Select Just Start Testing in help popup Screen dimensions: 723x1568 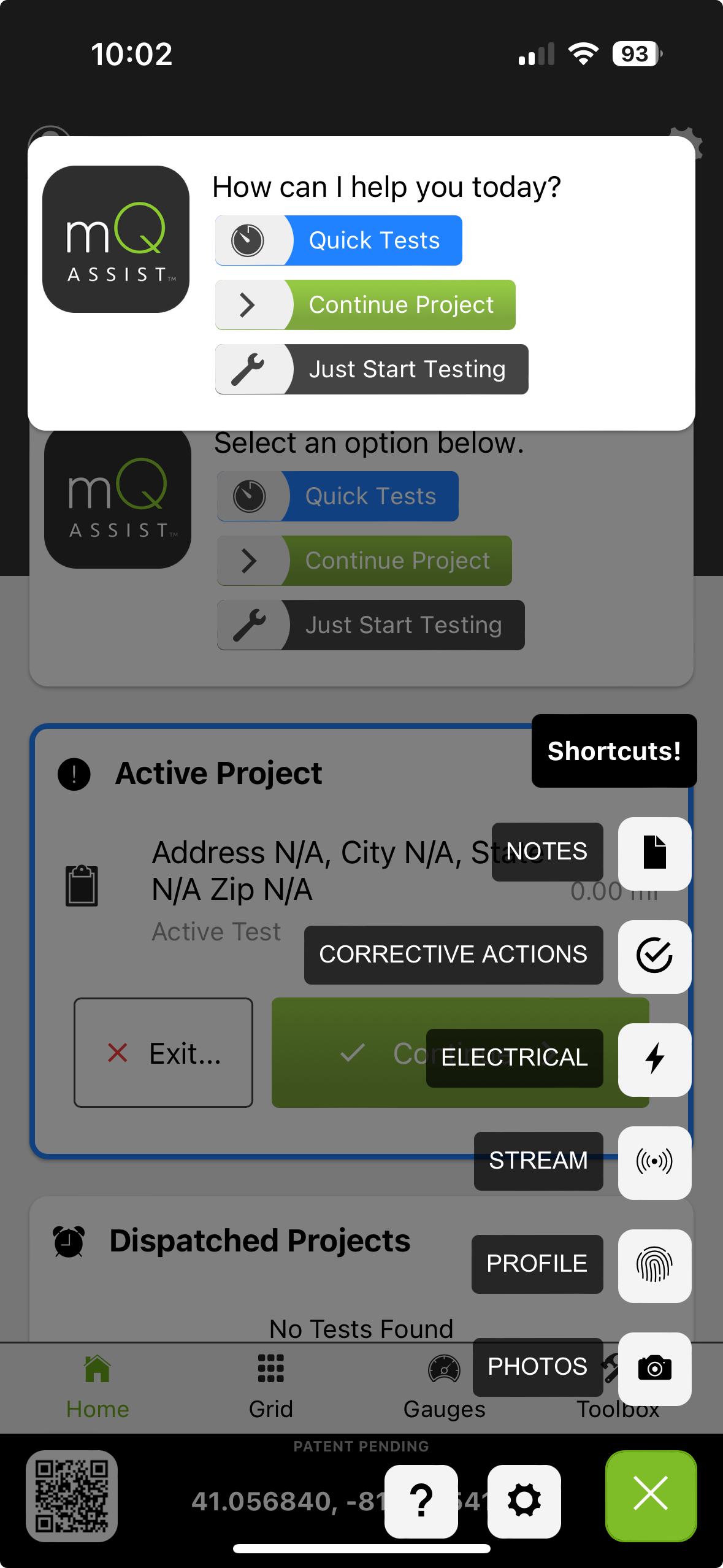372,369
